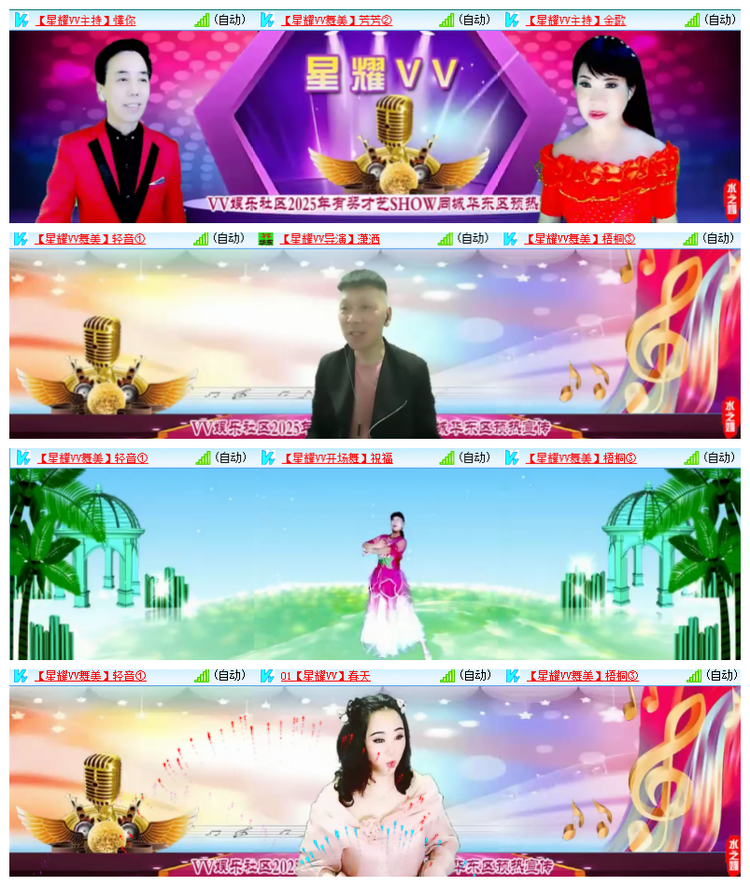
Task: Click the green grid icon before 【星耀VV导演】潇洒
Action: [x=266, y=238]
